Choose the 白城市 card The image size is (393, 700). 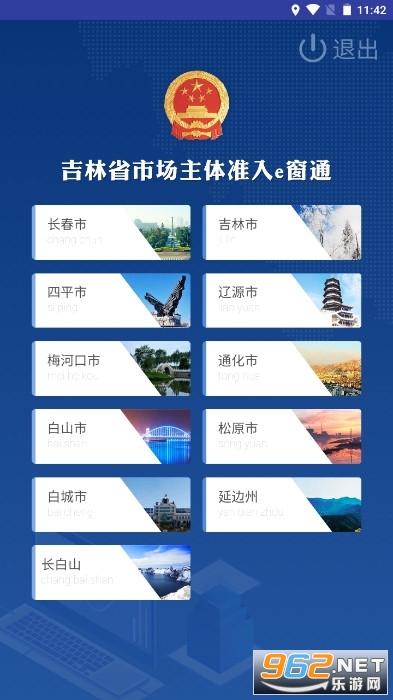click(111, 504)
